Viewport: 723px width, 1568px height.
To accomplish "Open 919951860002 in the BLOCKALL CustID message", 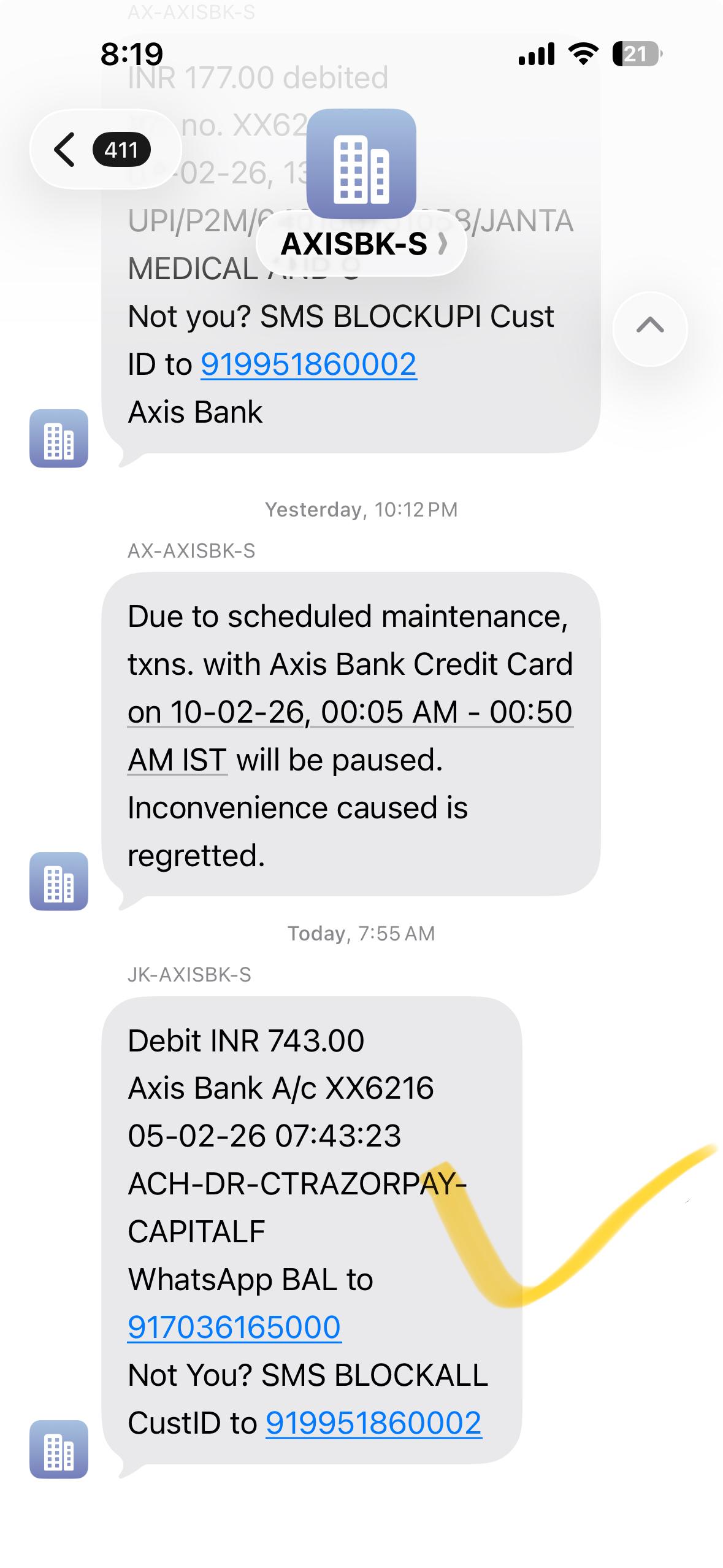I will (373, 1423).
